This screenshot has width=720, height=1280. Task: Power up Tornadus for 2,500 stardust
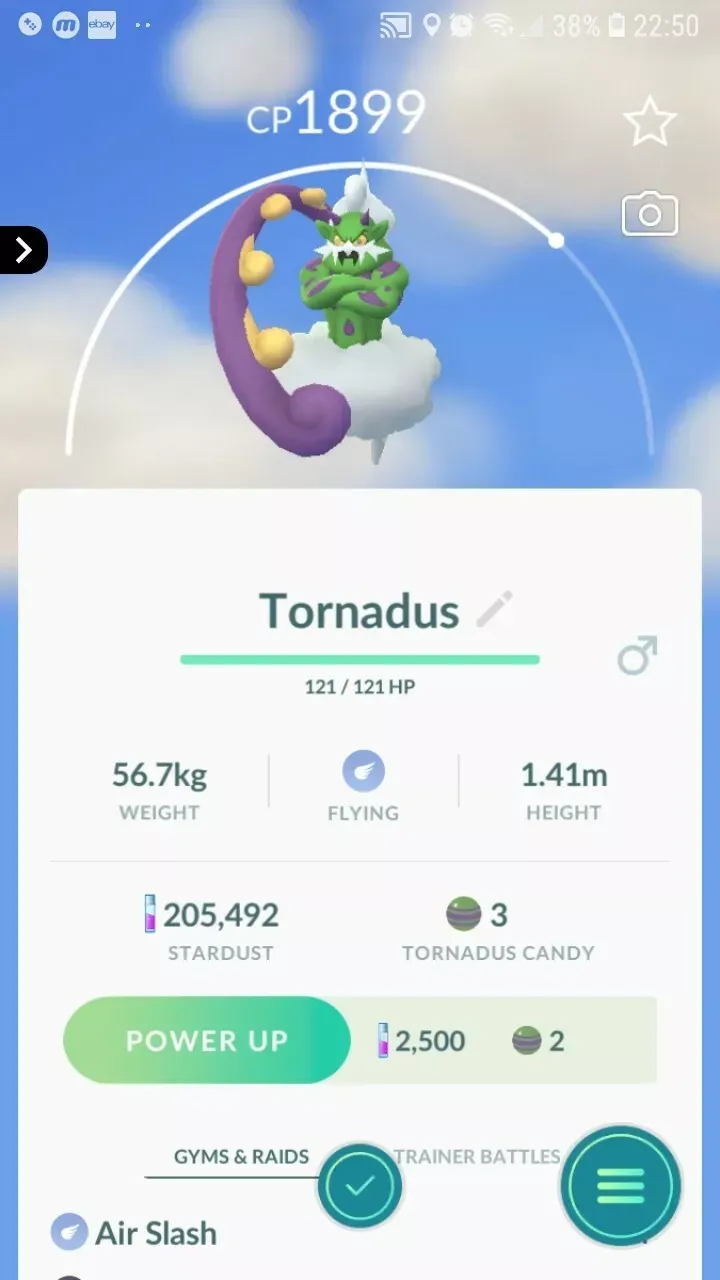point(207,1040)
